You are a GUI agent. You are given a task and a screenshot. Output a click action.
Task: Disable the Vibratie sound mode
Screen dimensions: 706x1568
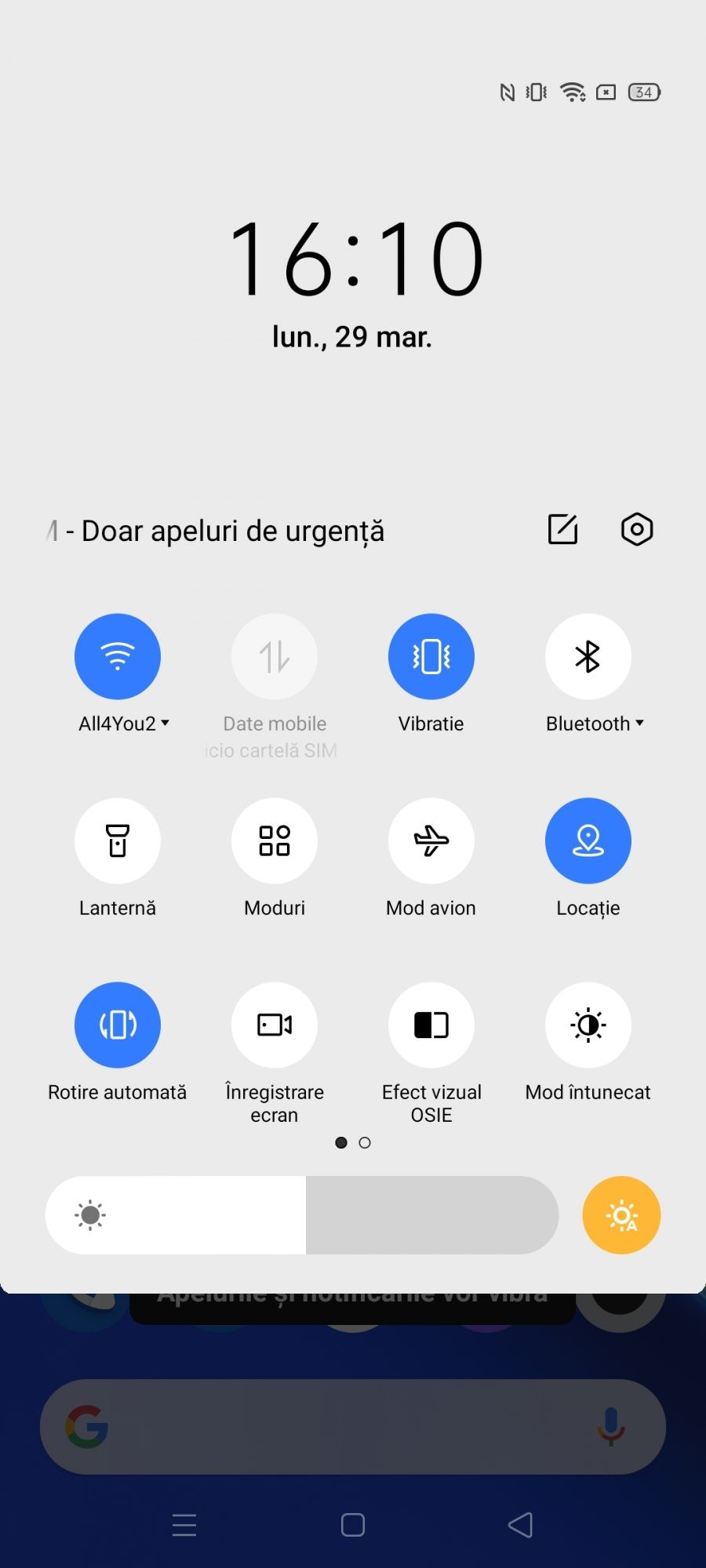[431, 656]
